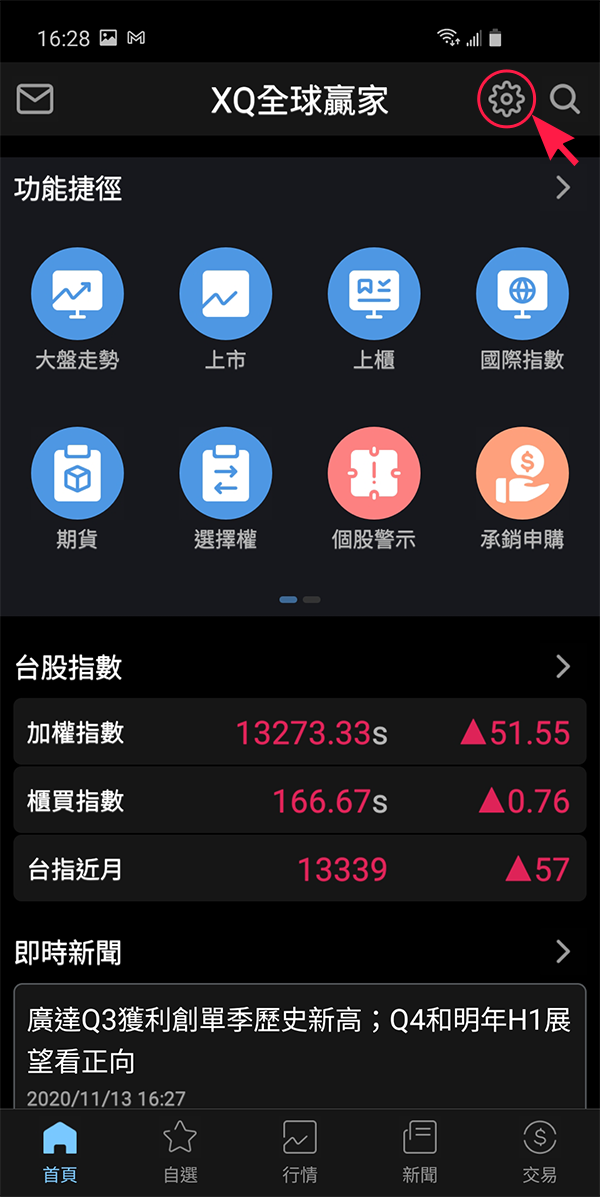Open the mail inbox icon
The width and height of the screenshot is (600, 1197).
click(x=35, y=99)
